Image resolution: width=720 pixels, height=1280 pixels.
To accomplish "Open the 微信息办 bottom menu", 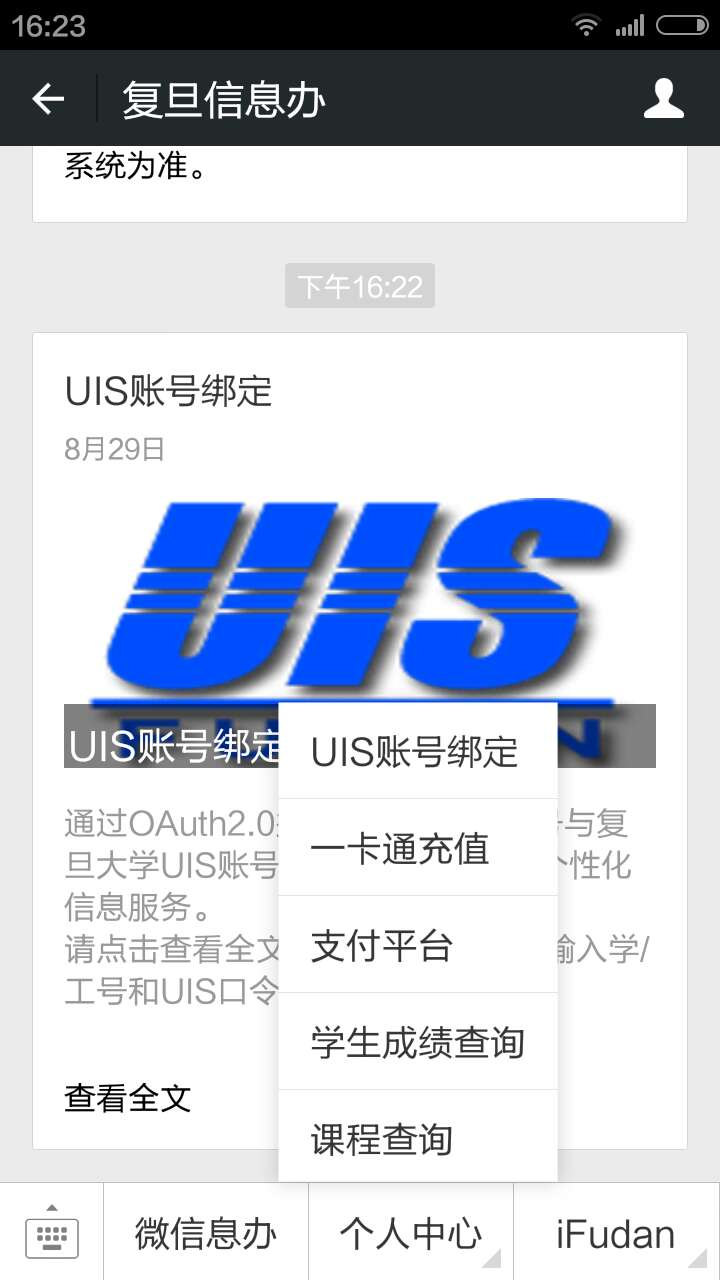I will click(206, 1234).
